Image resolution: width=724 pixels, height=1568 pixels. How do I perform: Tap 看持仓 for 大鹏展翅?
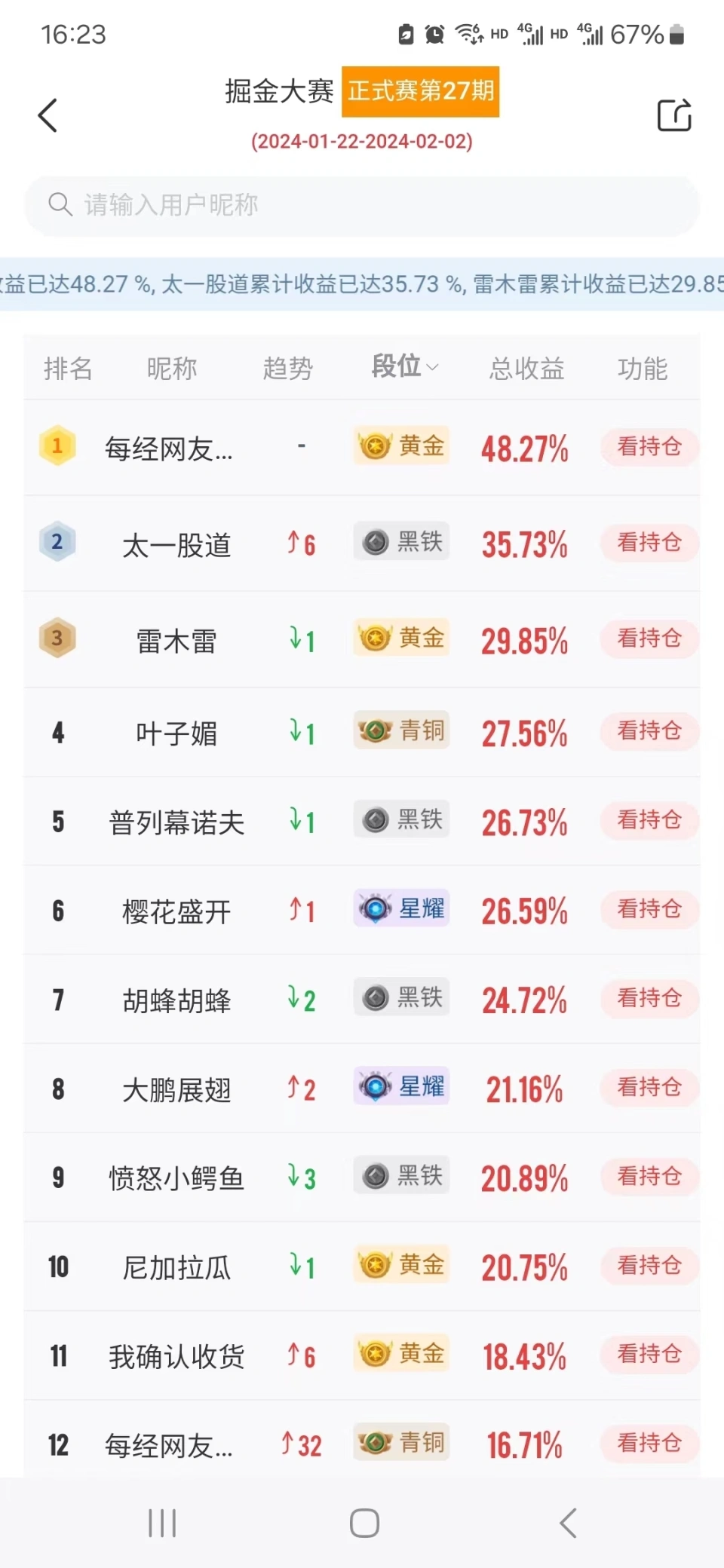tap(649, 1087)
